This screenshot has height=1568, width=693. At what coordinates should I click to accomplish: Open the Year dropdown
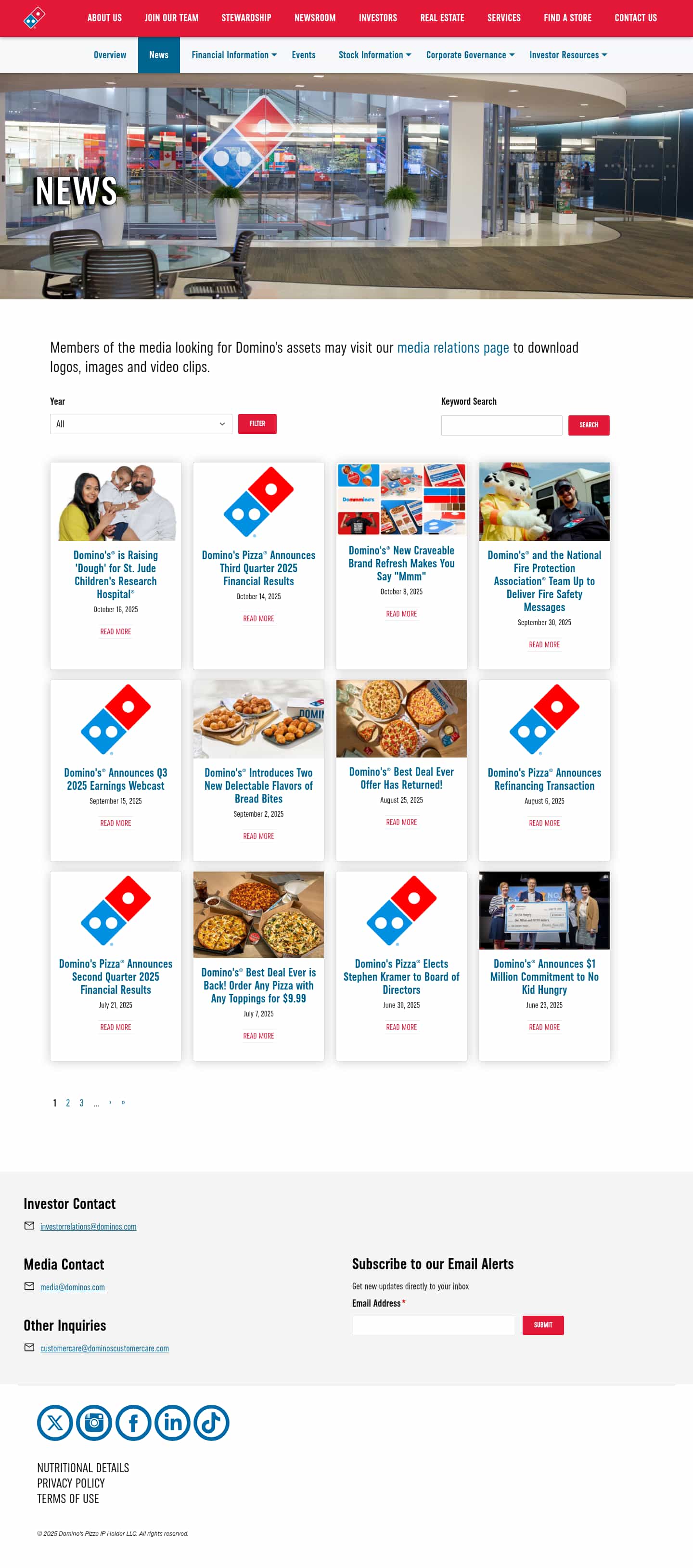click(141, 424)
